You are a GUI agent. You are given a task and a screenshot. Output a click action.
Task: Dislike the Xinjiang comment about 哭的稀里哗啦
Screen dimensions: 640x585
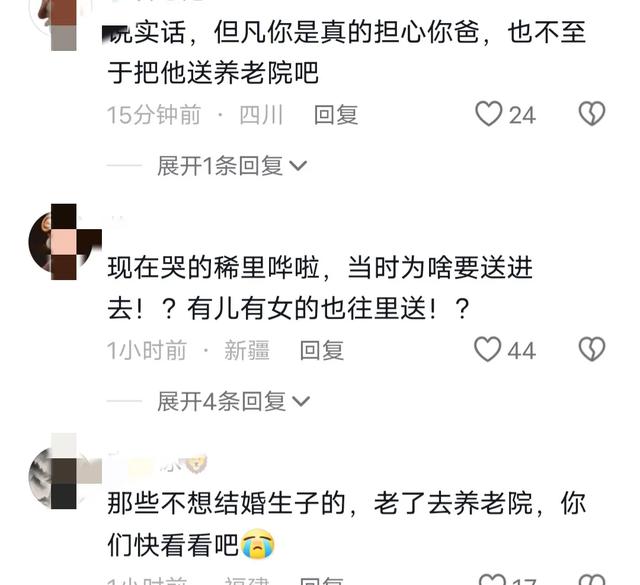pos(592,349)
